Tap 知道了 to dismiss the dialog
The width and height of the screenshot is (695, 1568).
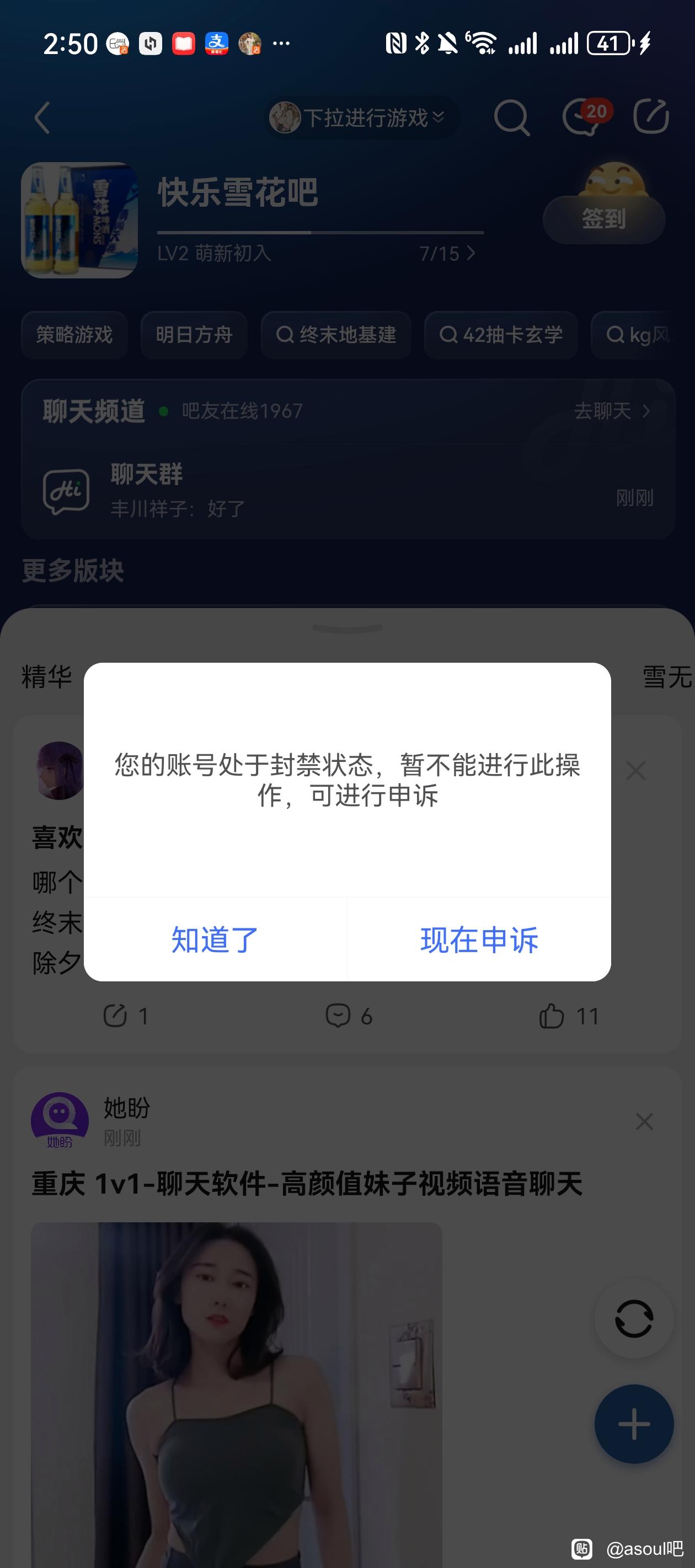[x=215, y=939]
